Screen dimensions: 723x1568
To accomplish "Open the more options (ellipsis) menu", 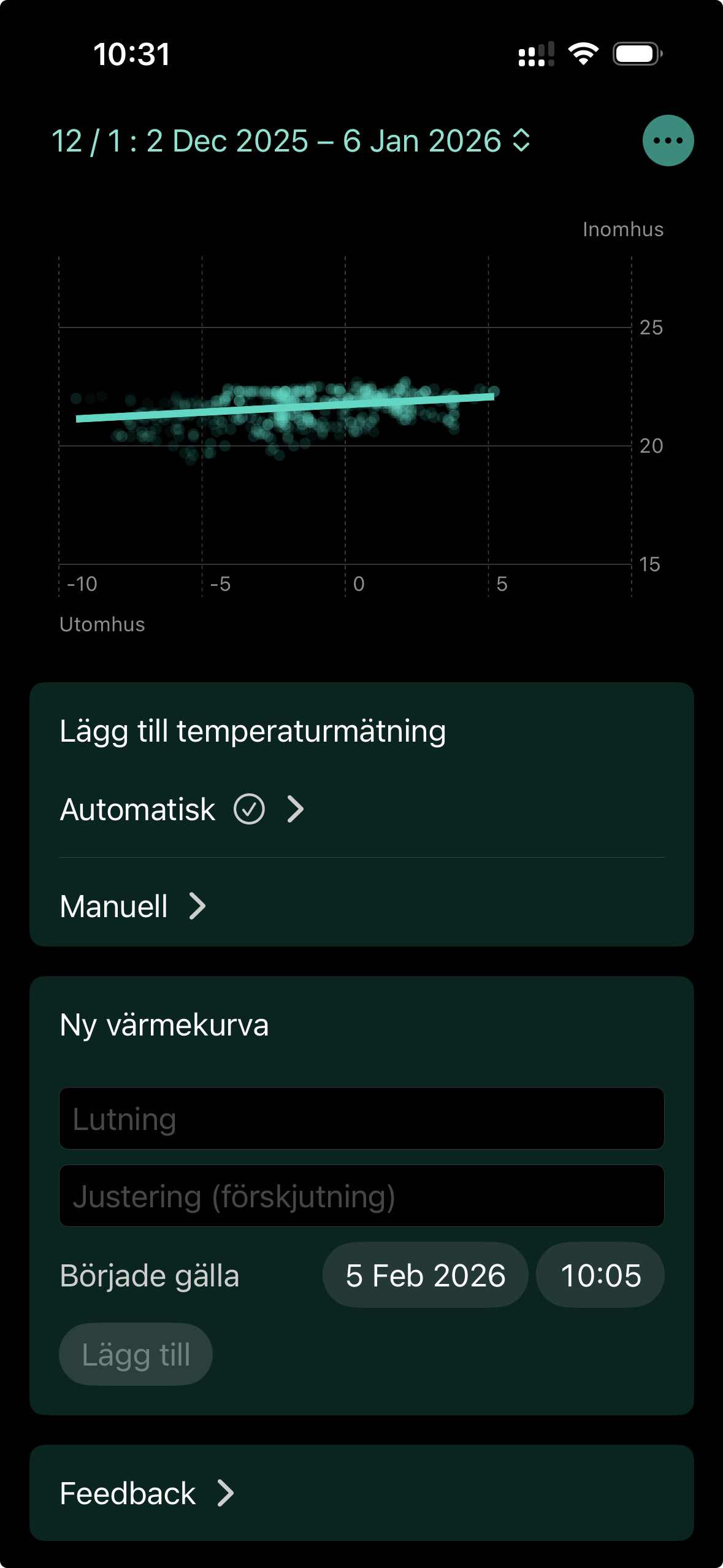I will tap(670, 140).
